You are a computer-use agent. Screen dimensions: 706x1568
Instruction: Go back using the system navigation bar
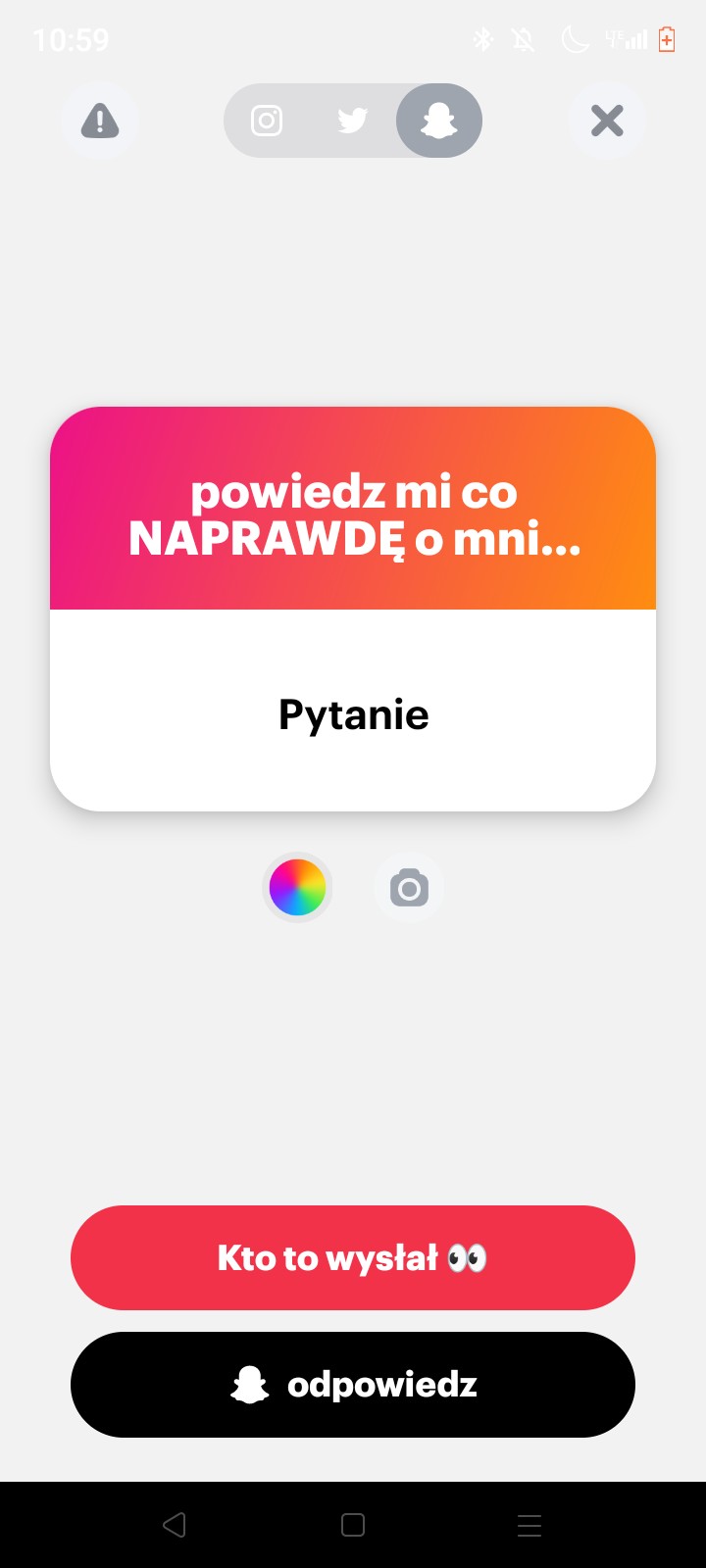175,1525
